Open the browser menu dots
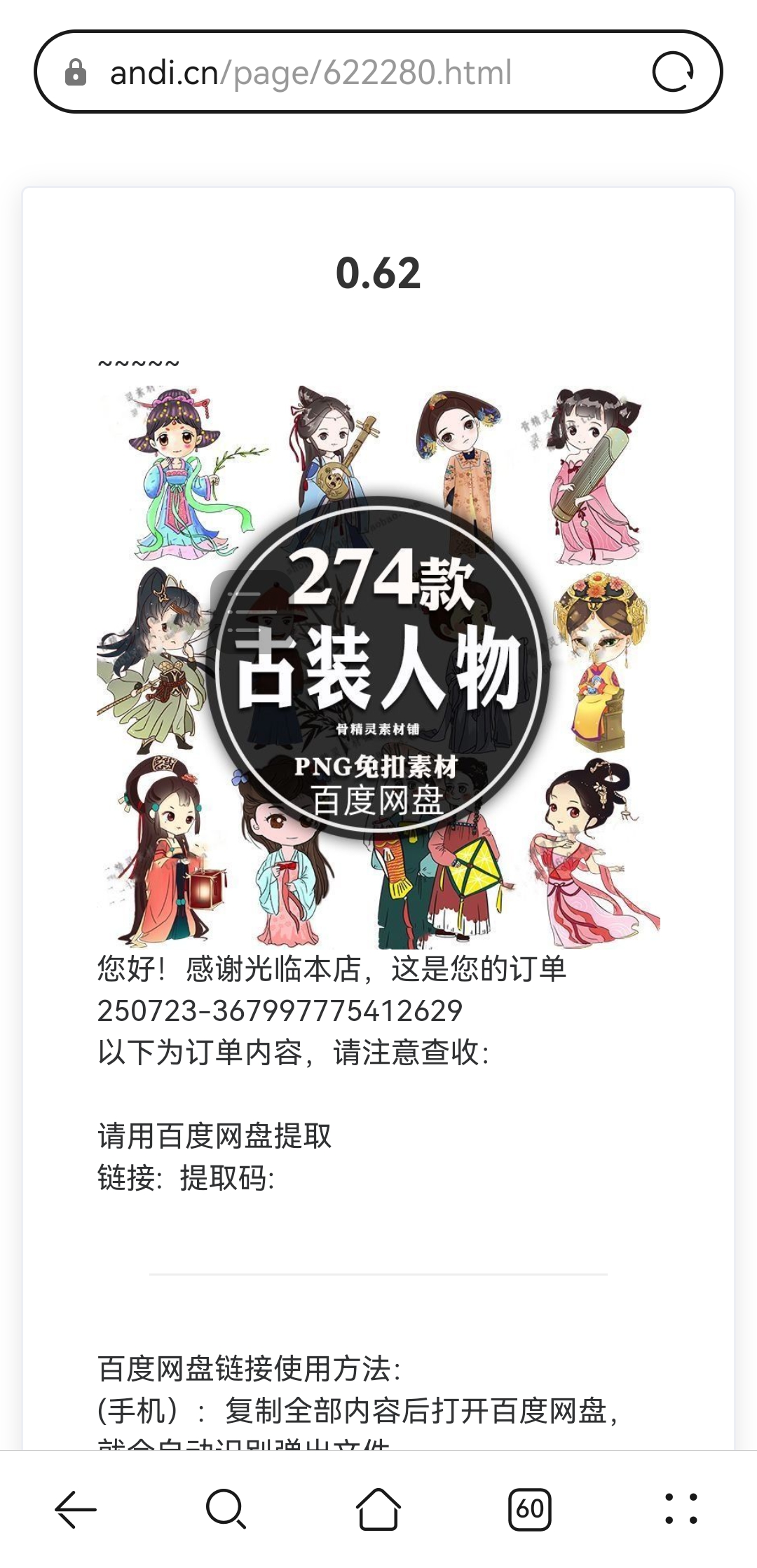The width and height of the screenshot is (757, 1568). (681, 1508)
